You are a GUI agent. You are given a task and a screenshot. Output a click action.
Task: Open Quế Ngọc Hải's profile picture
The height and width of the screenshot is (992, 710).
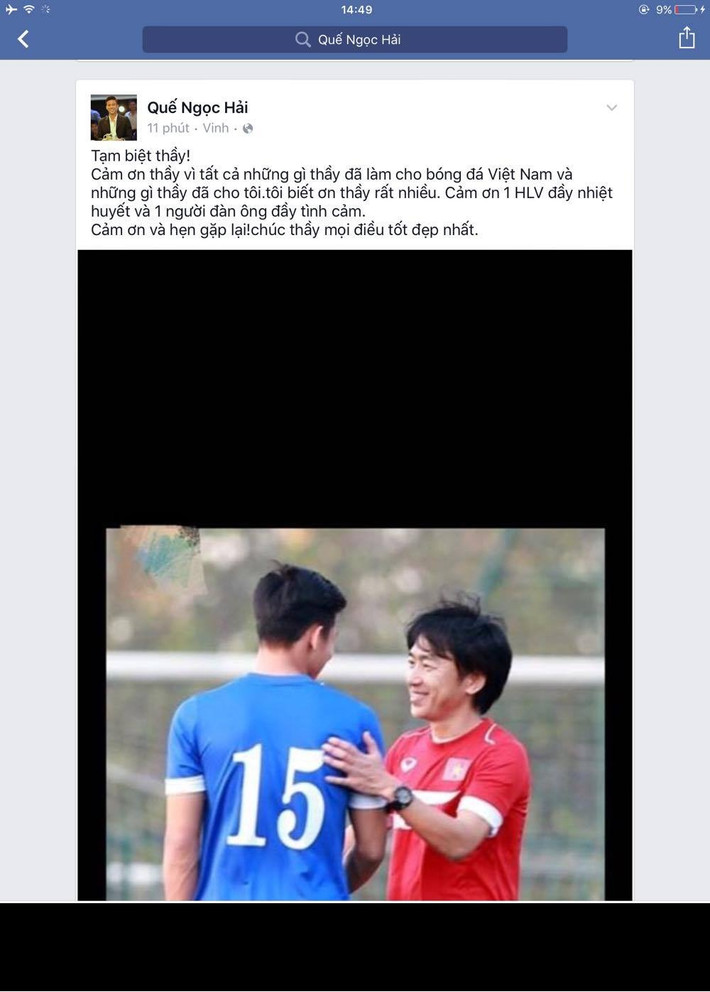(x=113, y=117)
